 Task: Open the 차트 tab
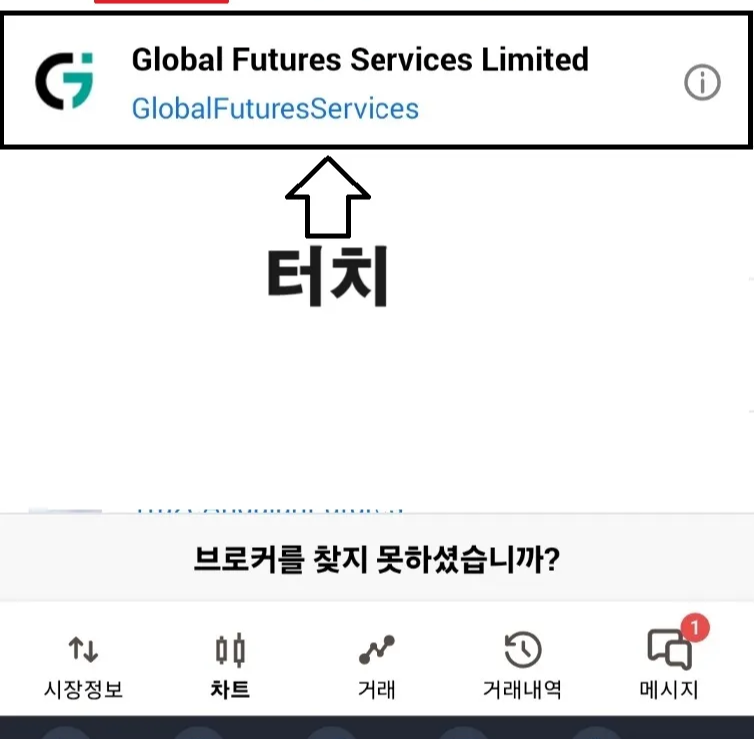tap(230, 665)
